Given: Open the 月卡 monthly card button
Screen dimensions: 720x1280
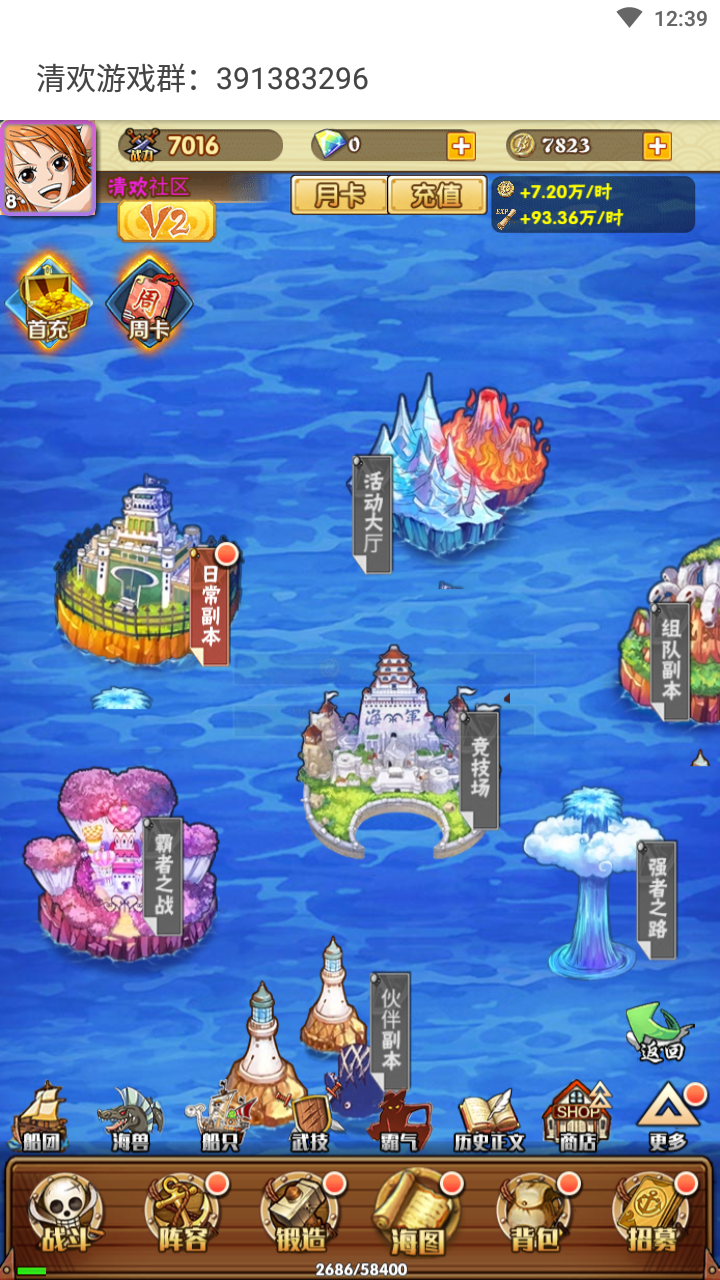Looking at the screenshot, I should 339,195.
